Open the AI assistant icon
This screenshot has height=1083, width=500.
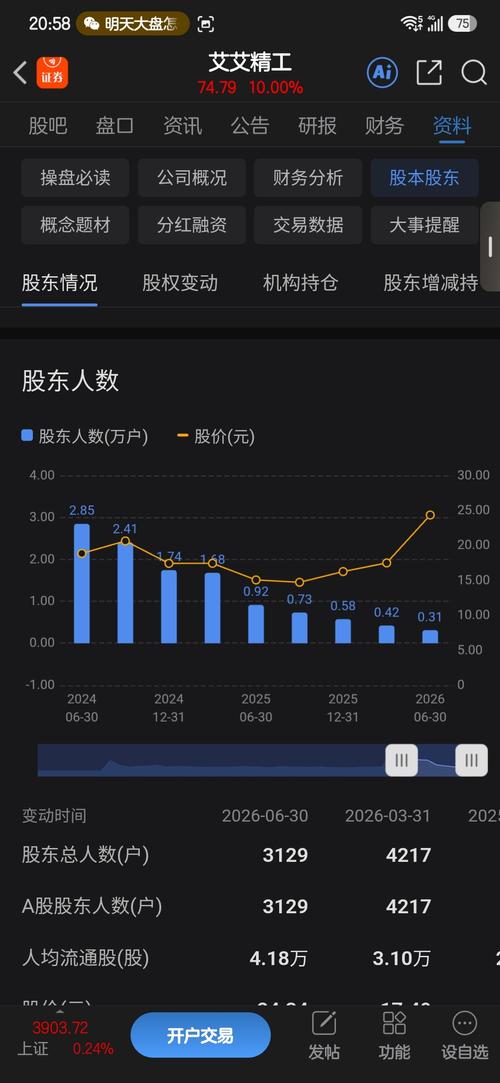tap(382, 72)
